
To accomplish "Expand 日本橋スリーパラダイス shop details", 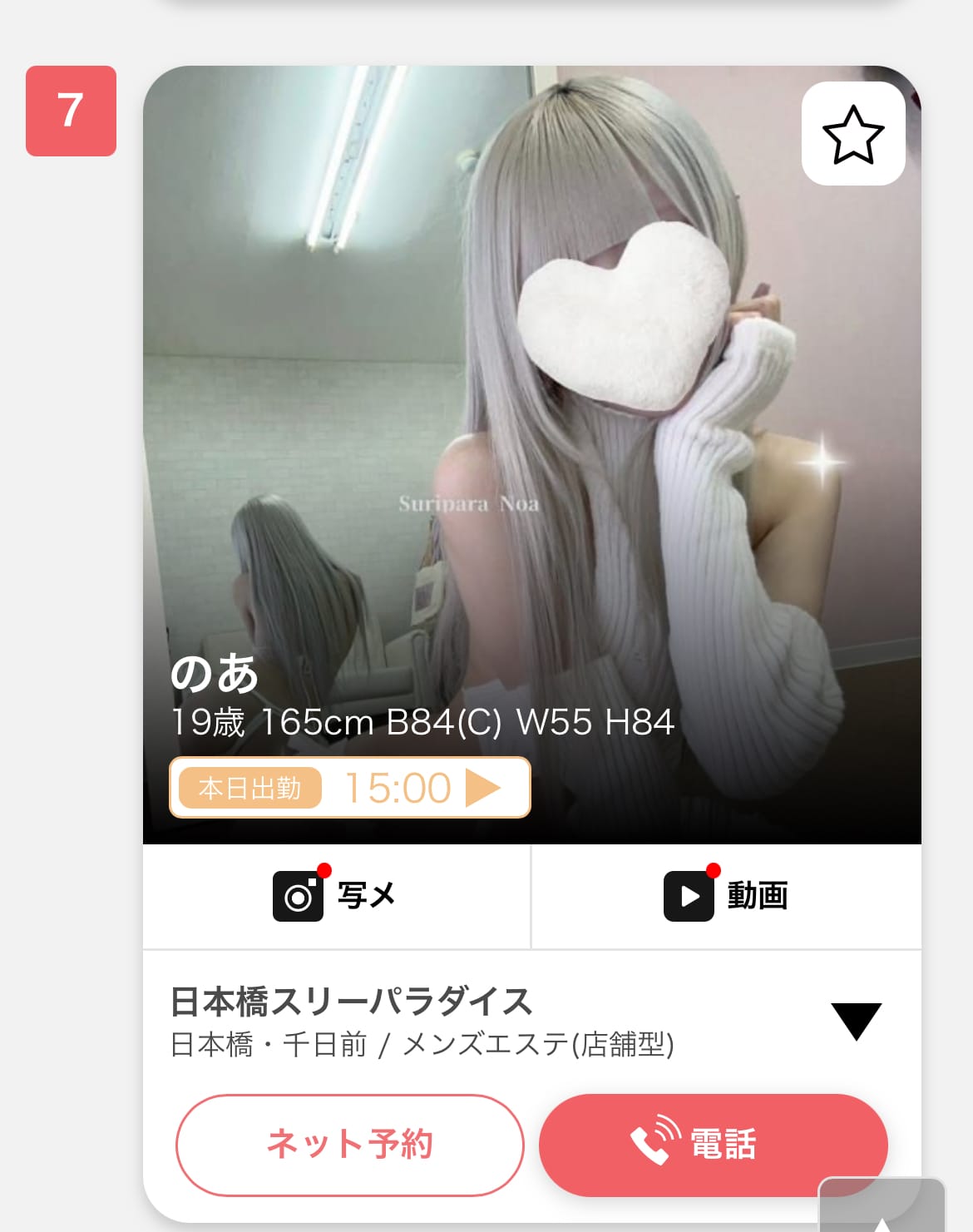I will 856,1021.
